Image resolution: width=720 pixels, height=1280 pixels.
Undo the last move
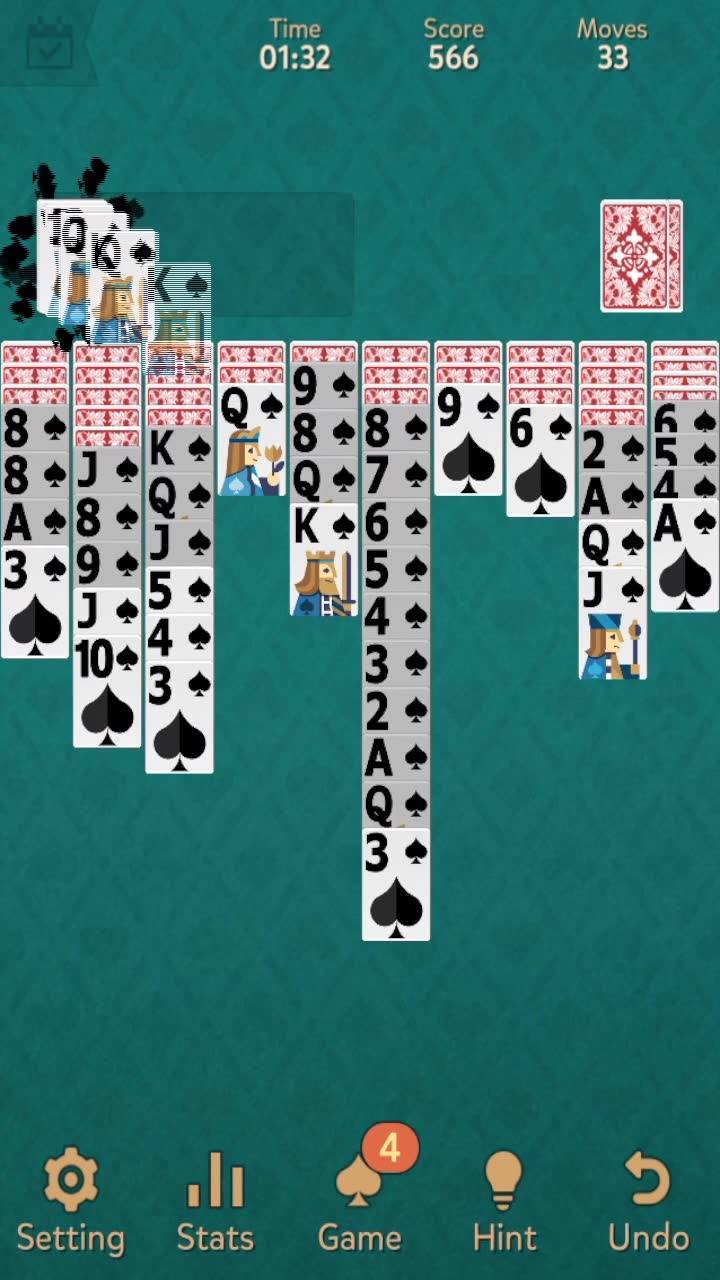(648, 1202)
